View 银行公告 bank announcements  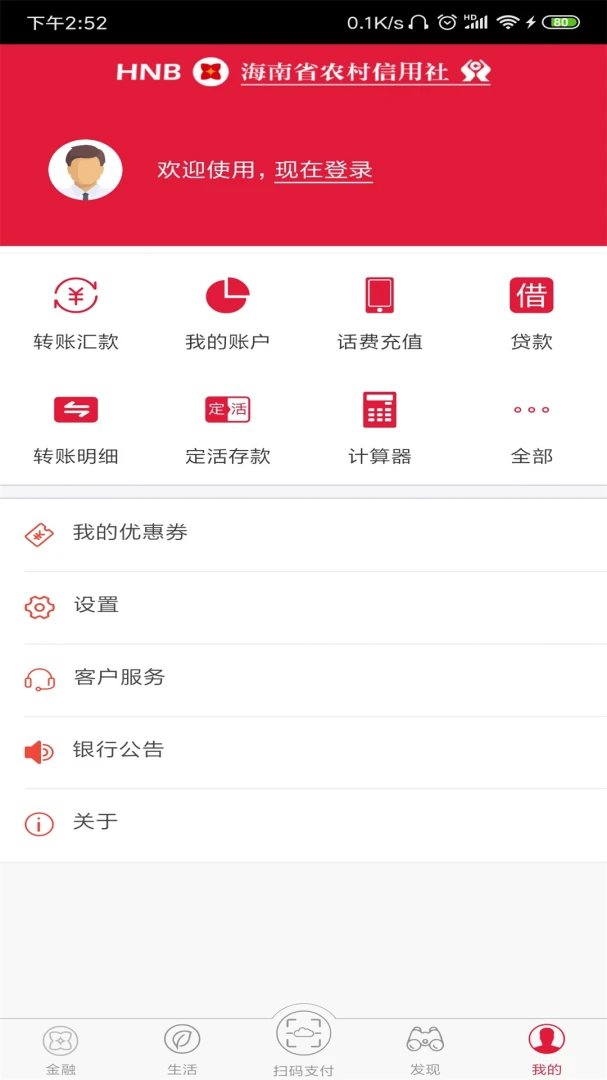[x=303, y=751]
